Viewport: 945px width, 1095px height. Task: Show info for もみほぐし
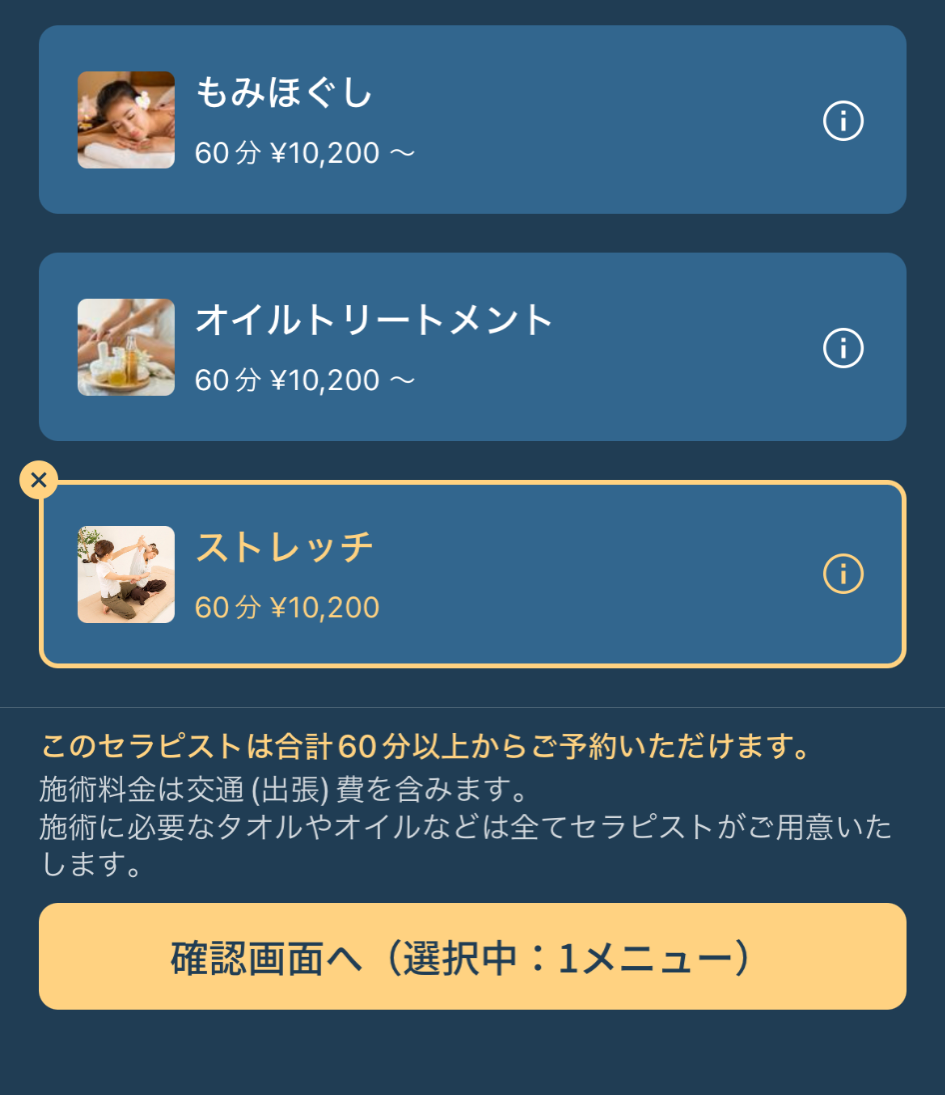click(843, 121)
